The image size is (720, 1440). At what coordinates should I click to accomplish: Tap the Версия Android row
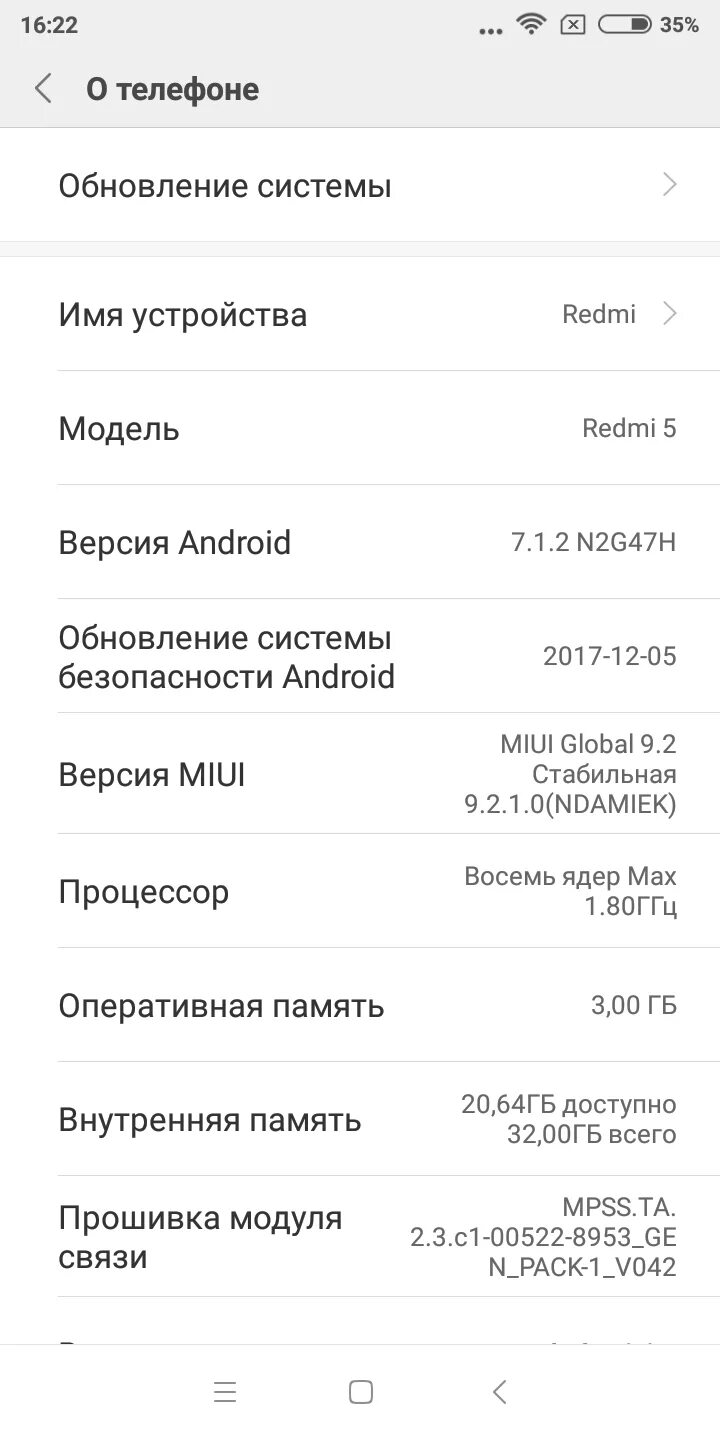[360, 543]
